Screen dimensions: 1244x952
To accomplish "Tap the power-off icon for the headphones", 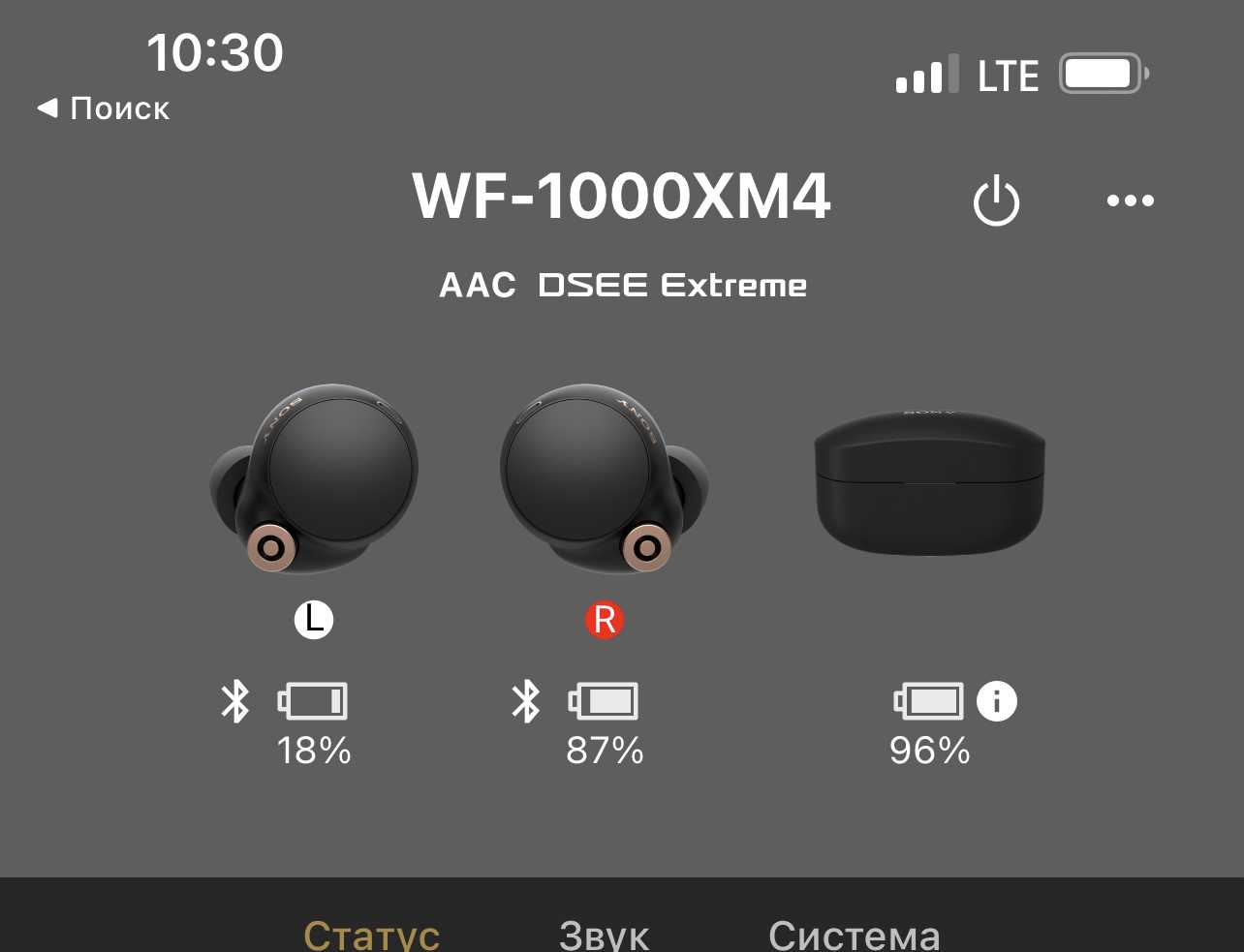I will point(996,201).
